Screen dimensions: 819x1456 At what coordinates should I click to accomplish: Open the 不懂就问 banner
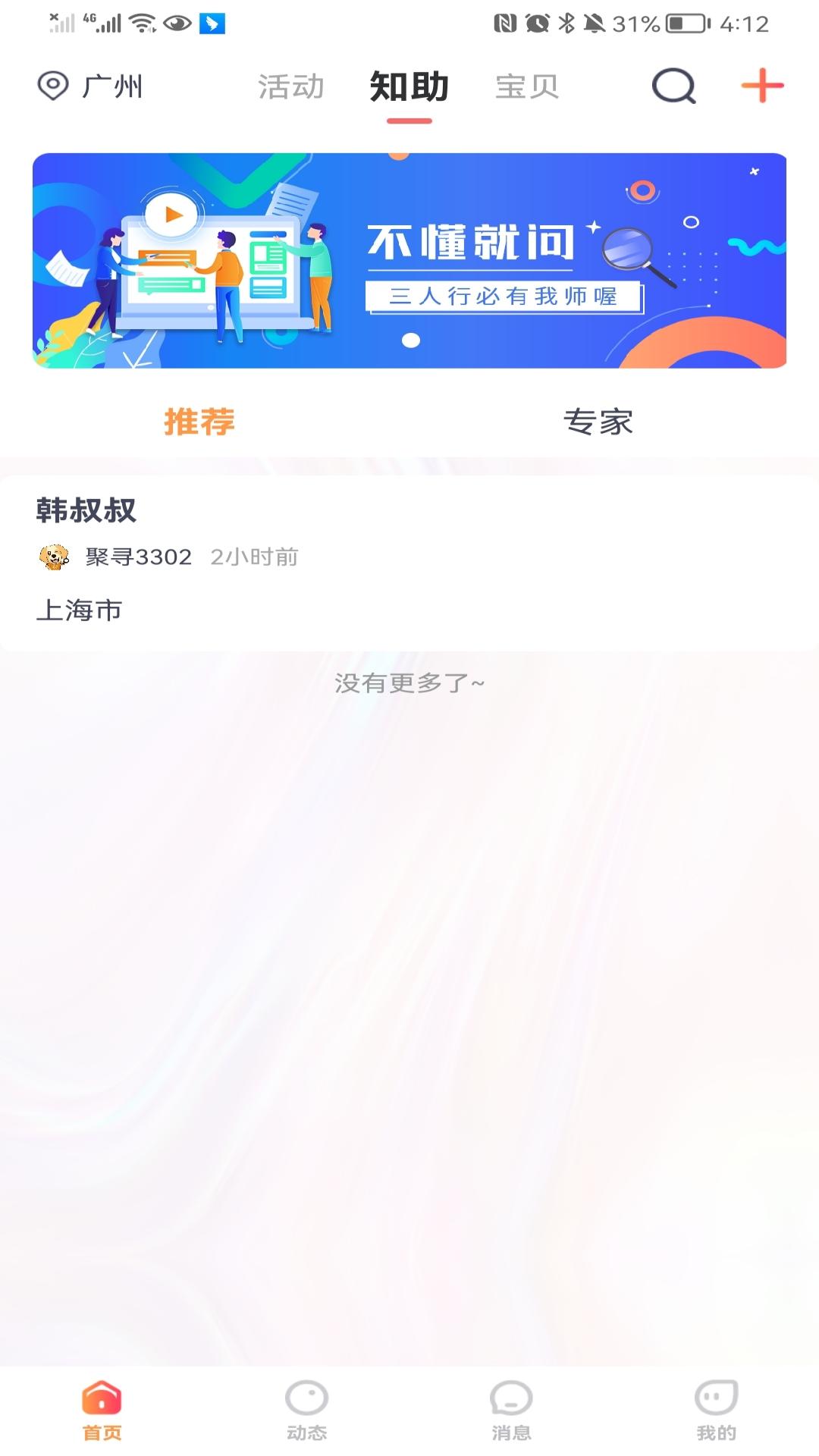click(409, 261)
